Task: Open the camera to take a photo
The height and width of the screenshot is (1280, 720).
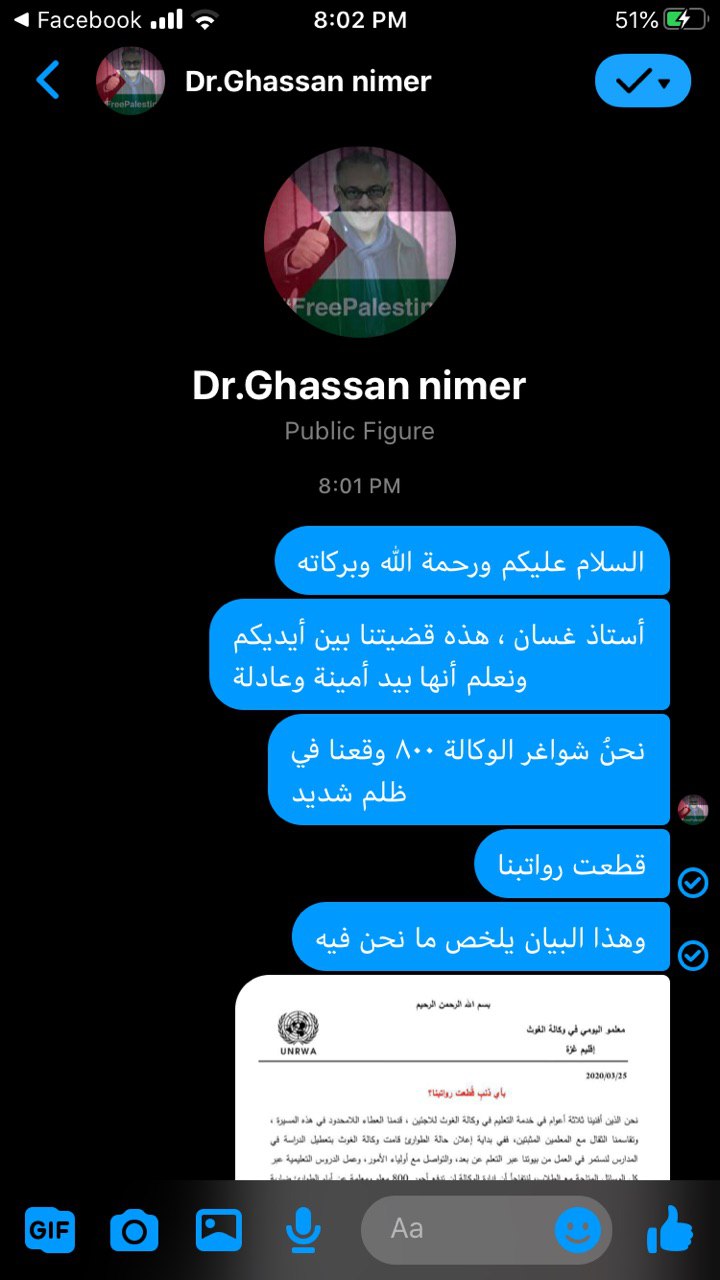Action: coord(134,1229)
